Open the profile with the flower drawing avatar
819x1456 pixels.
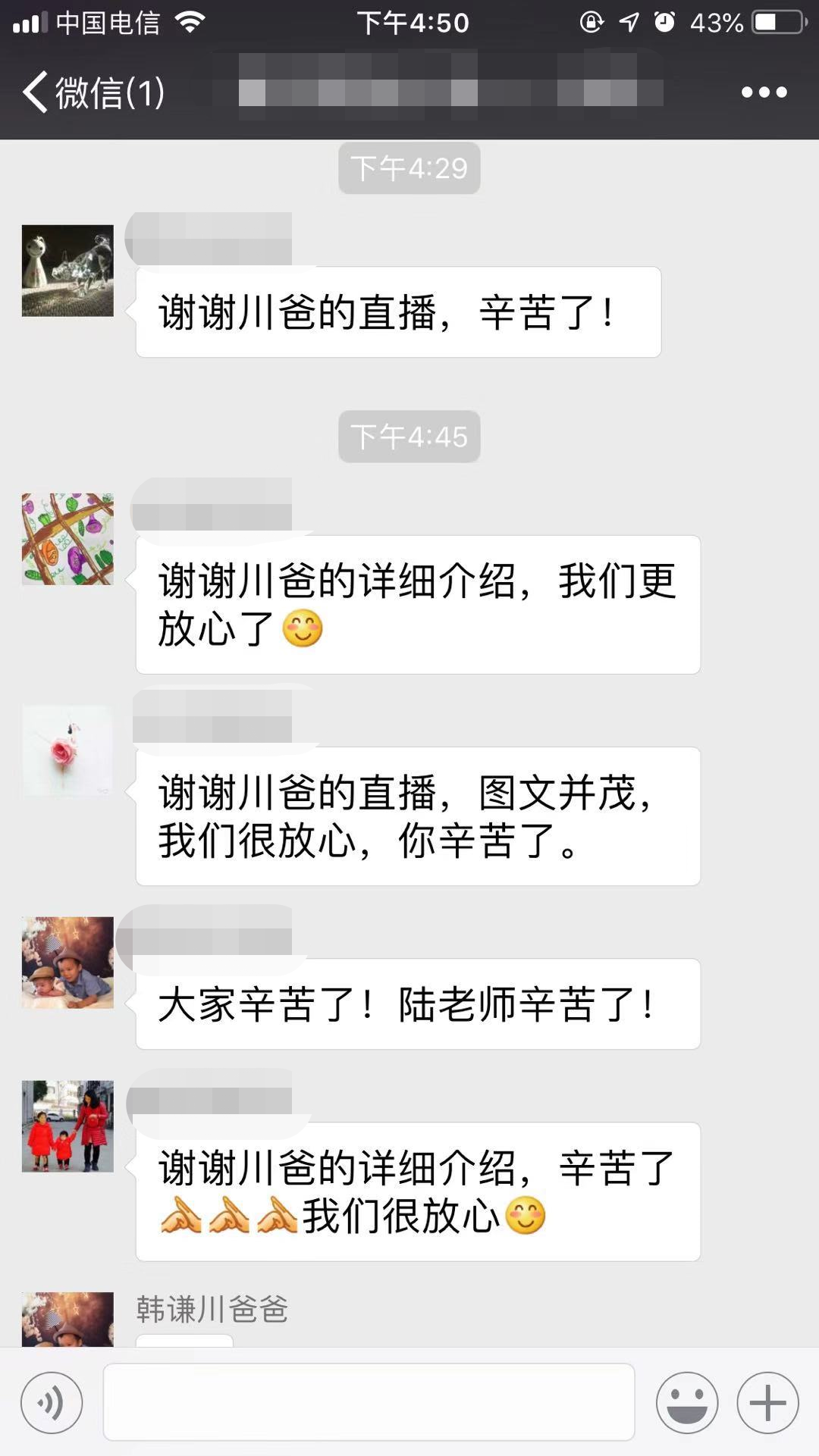(x=67, y=539)
